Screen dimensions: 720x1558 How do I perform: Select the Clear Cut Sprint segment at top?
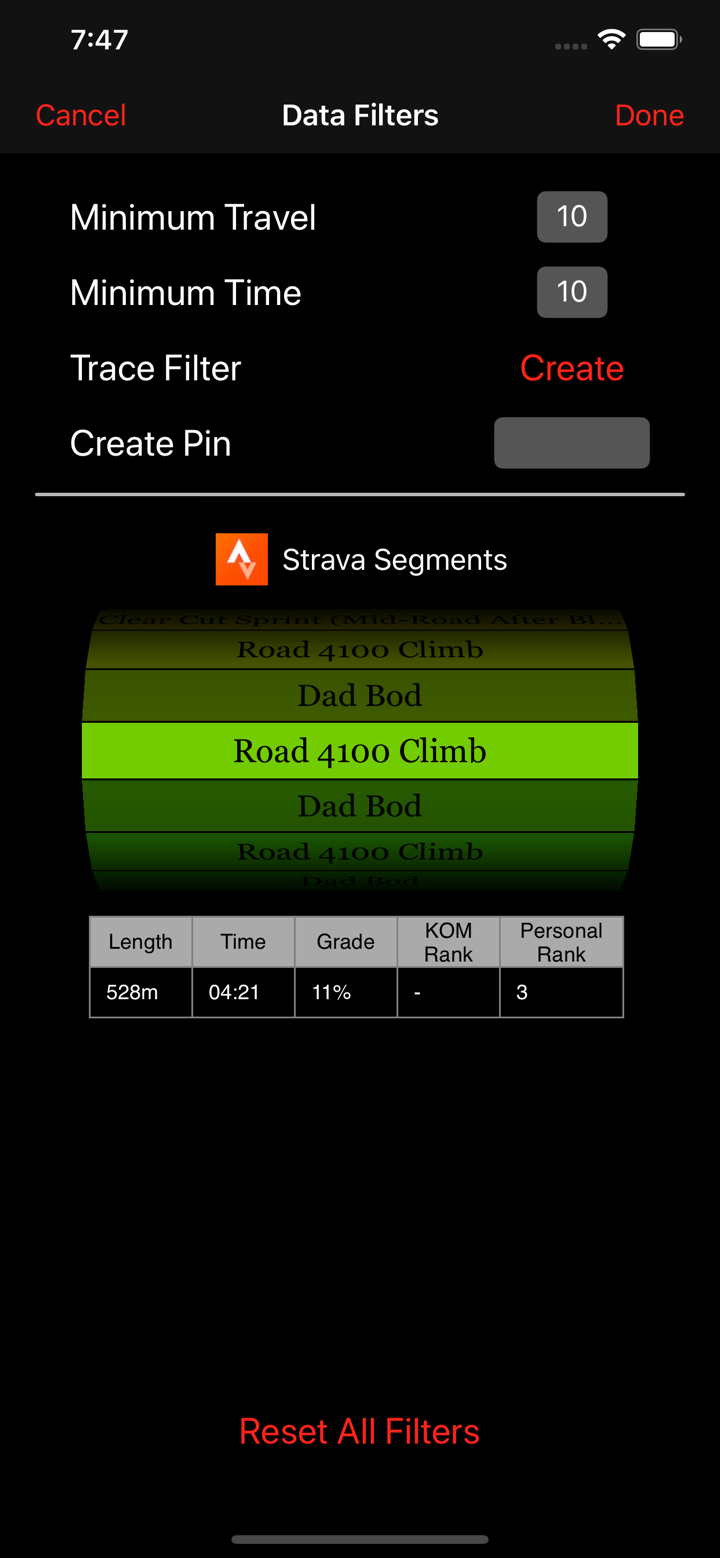coord(360,618)
